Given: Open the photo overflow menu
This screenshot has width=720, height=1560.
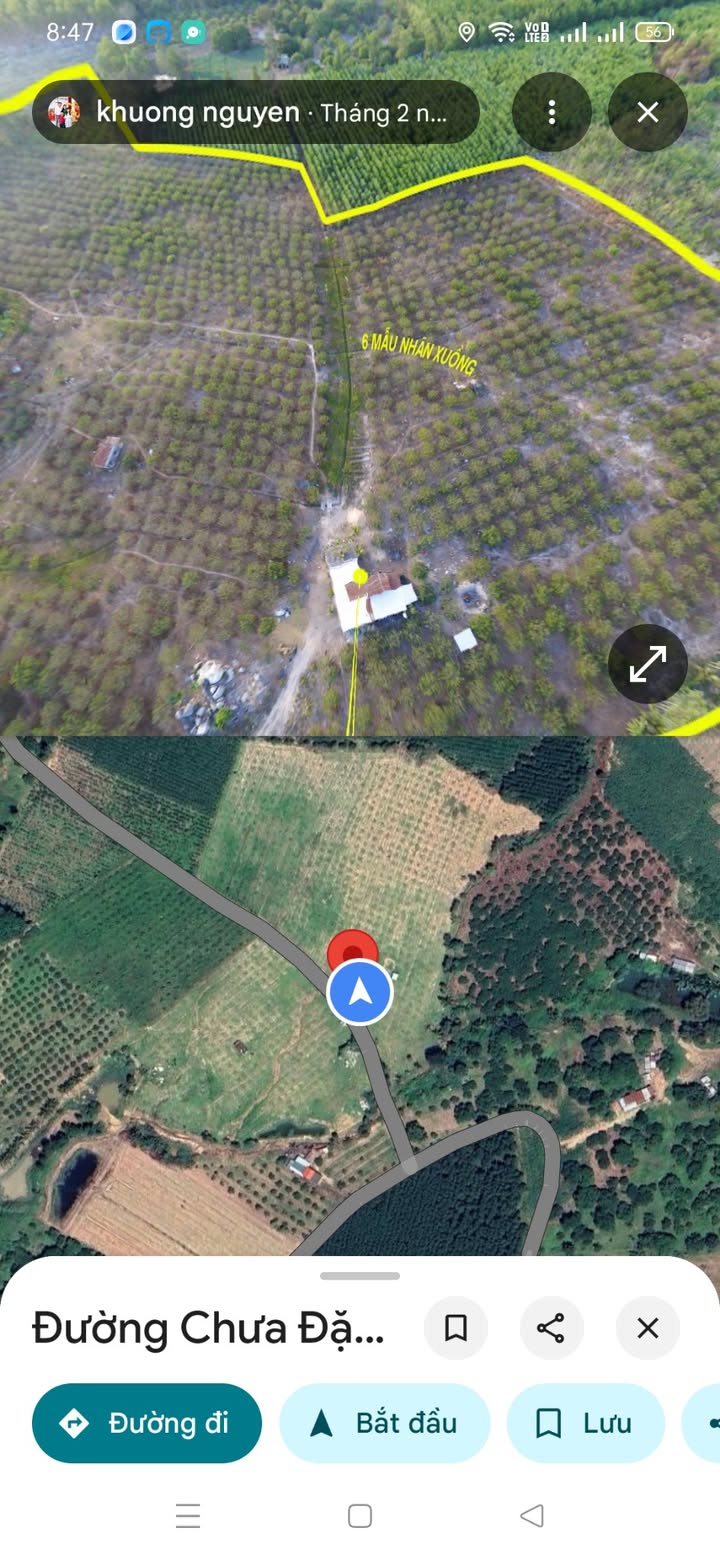Looking at the screenshot, I should (551, 112).
